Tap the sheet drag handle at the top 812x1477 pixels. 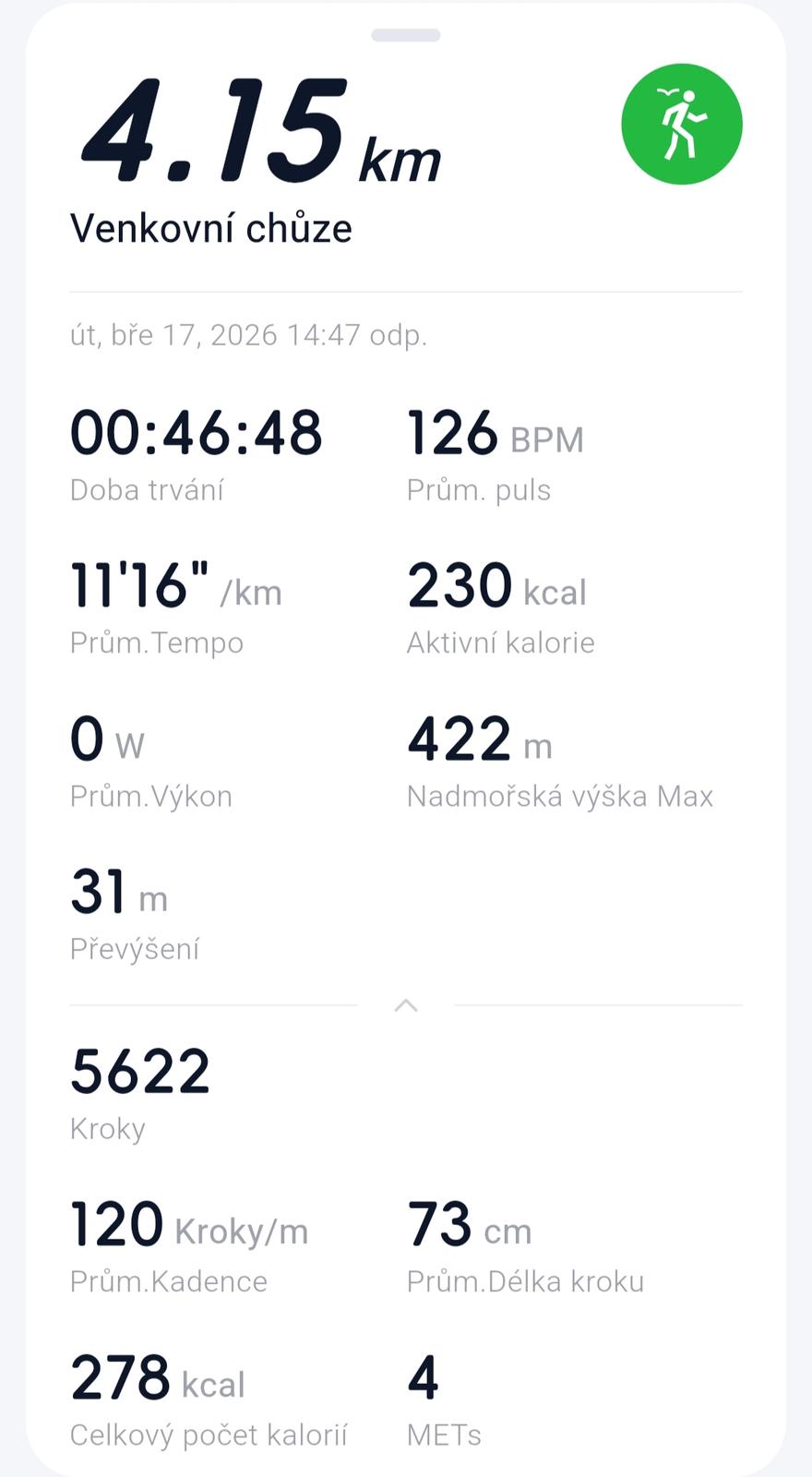pos(406,35)
